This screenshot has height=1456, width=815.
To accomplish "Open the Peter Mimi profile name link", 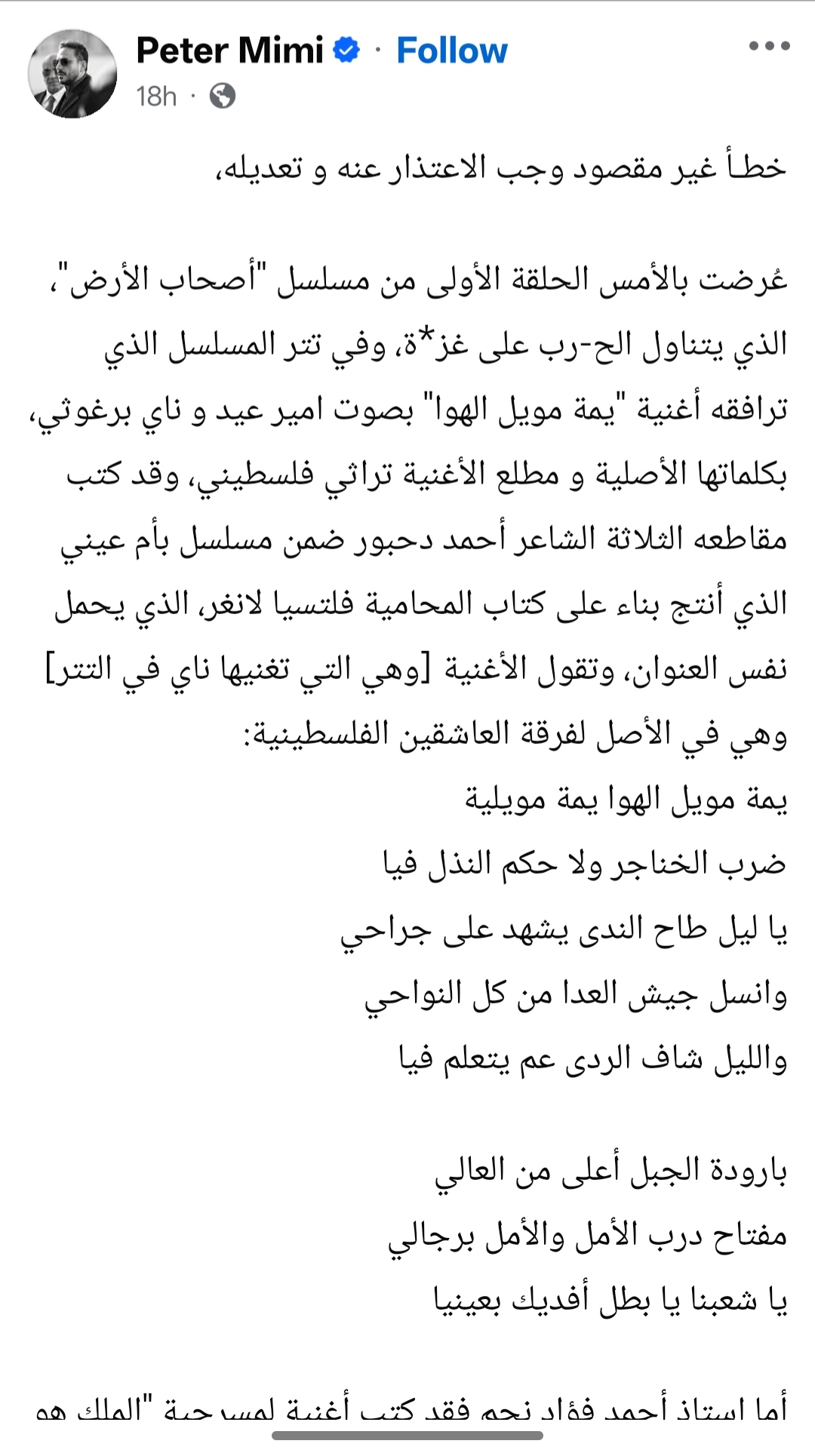I will coord(229,51).
